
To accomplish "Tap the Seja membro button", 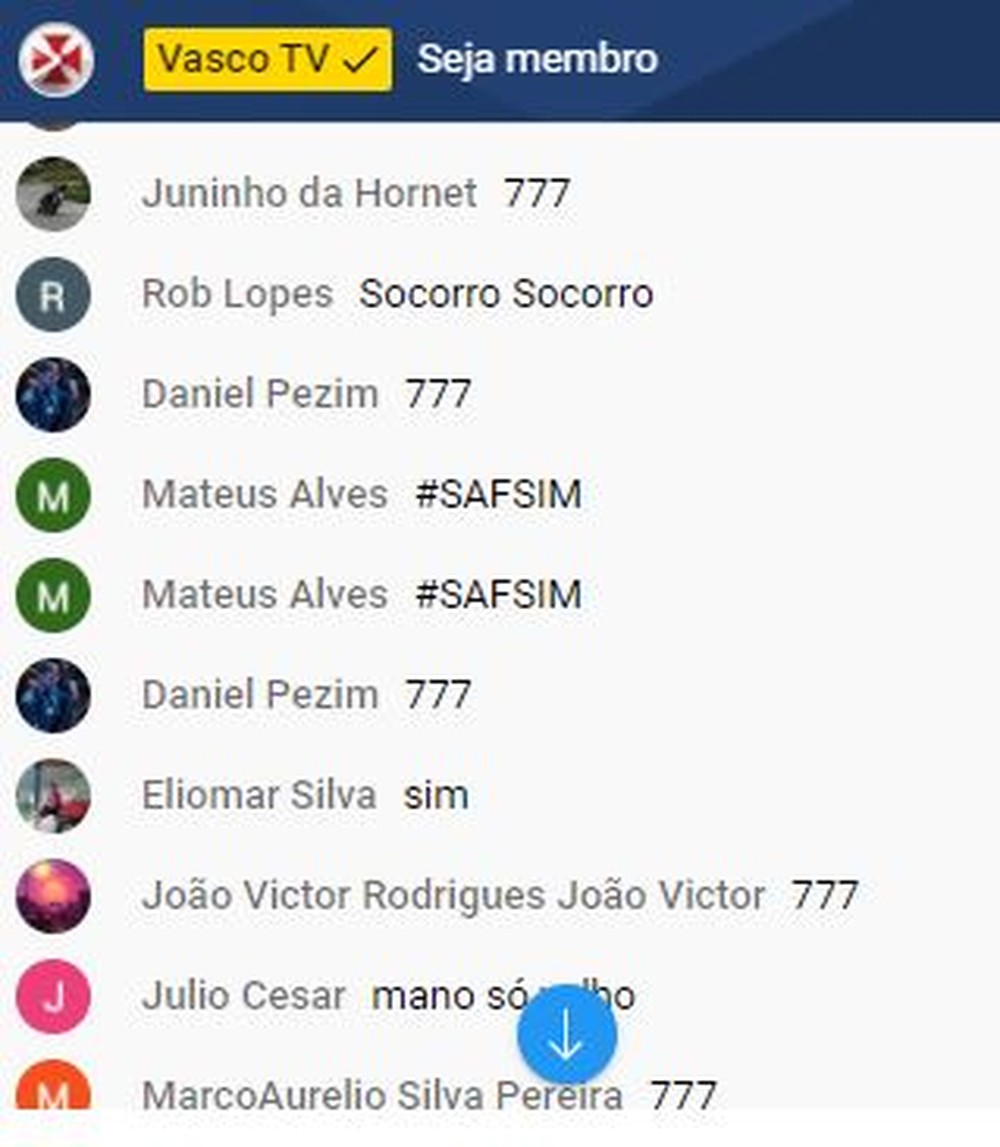I will click(537, 60).
